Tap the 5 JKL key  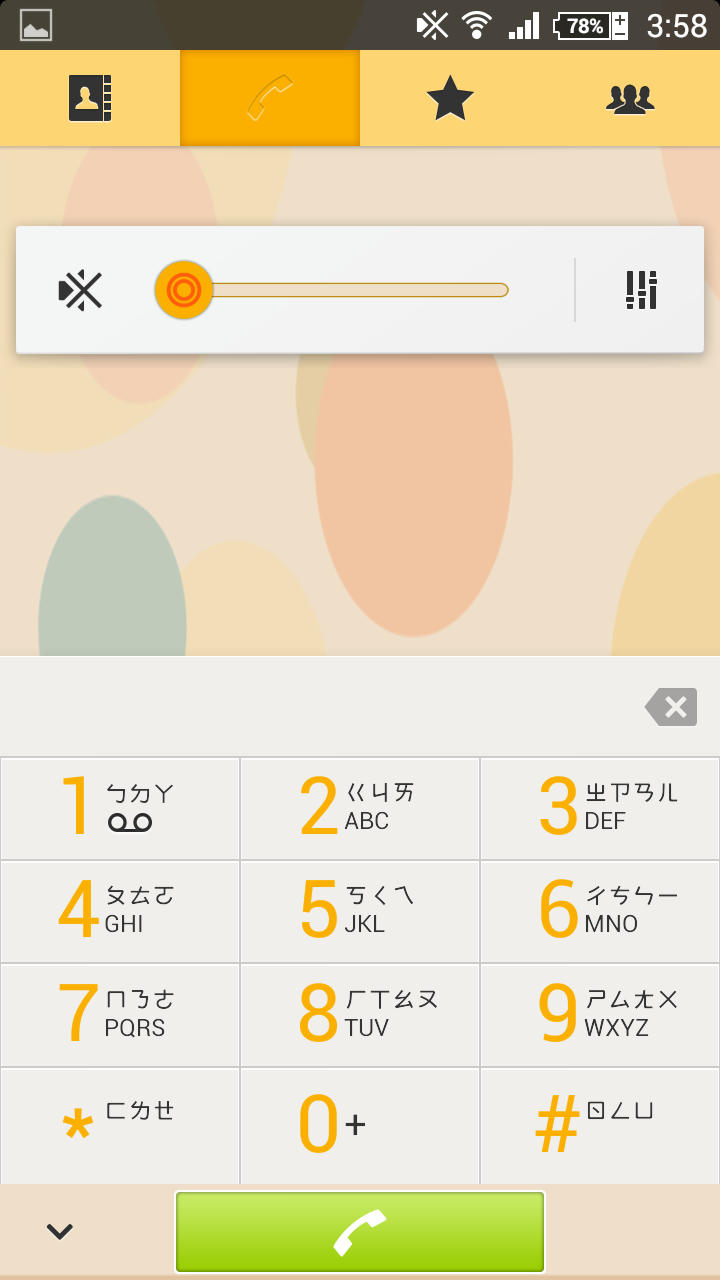pyautogui.click(x=360, y=911)
